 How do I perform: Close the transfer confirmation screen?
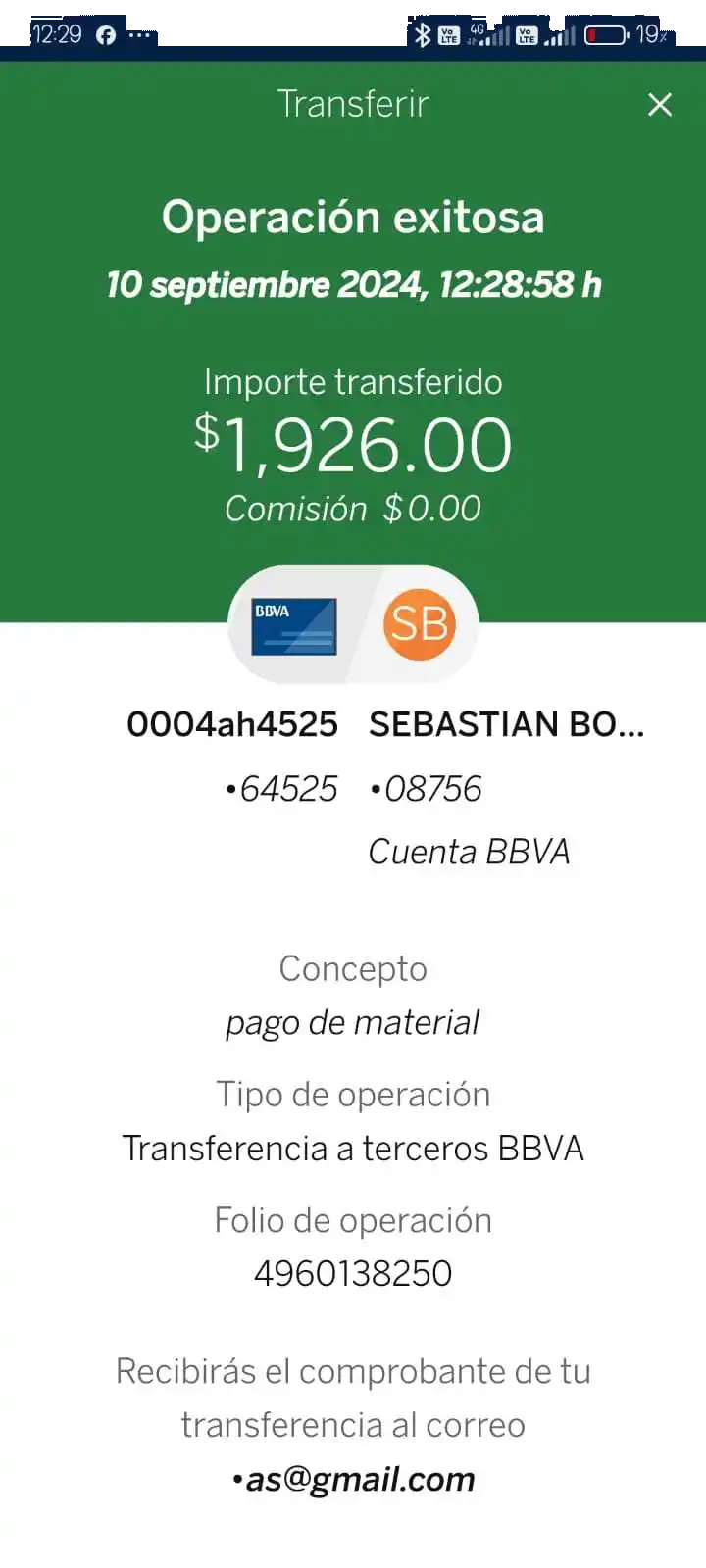[660, 105]
